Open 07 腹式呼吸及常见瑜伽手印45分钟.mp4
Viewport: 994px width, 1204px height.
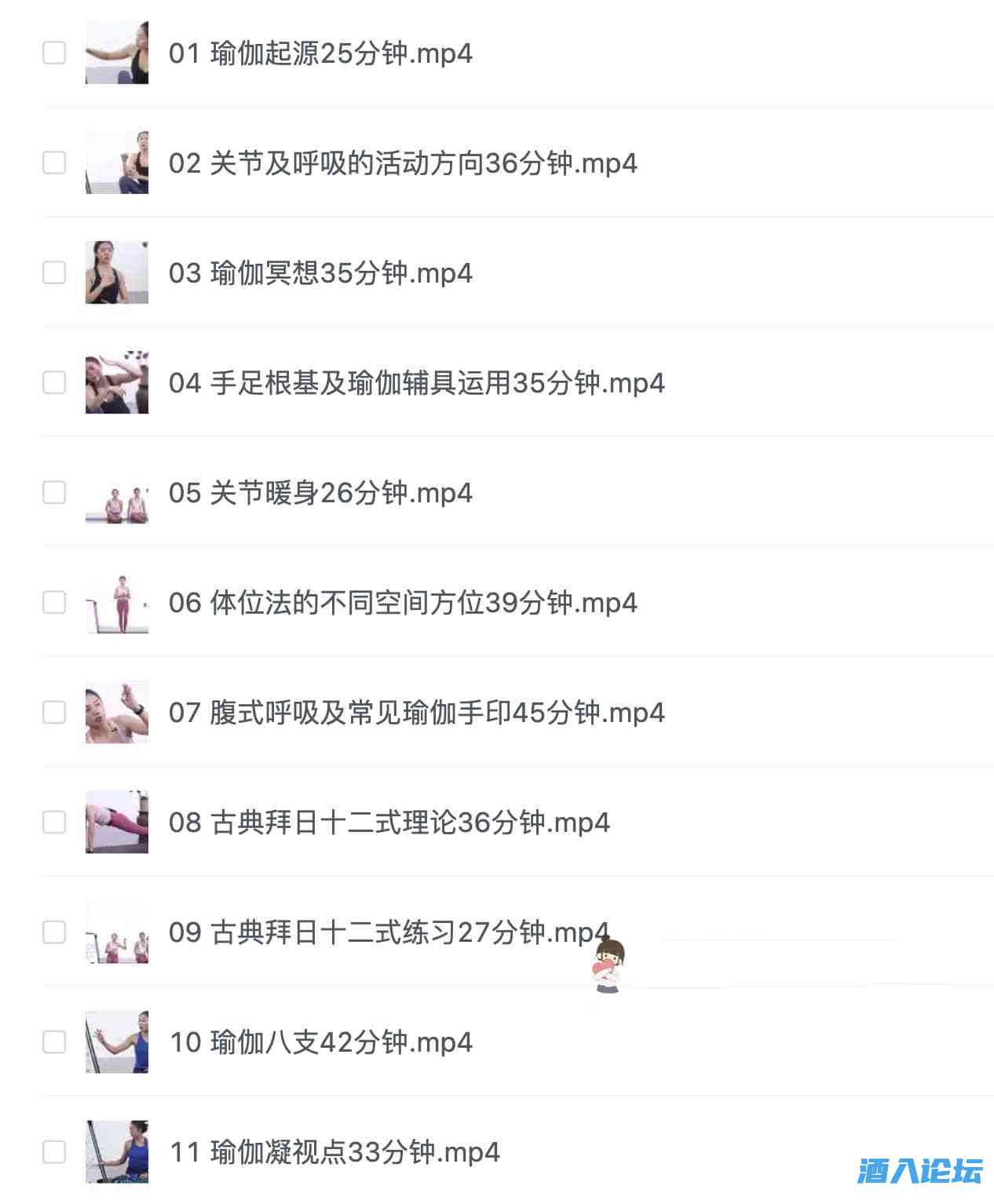pyautogui.click(x=416, y=713)
